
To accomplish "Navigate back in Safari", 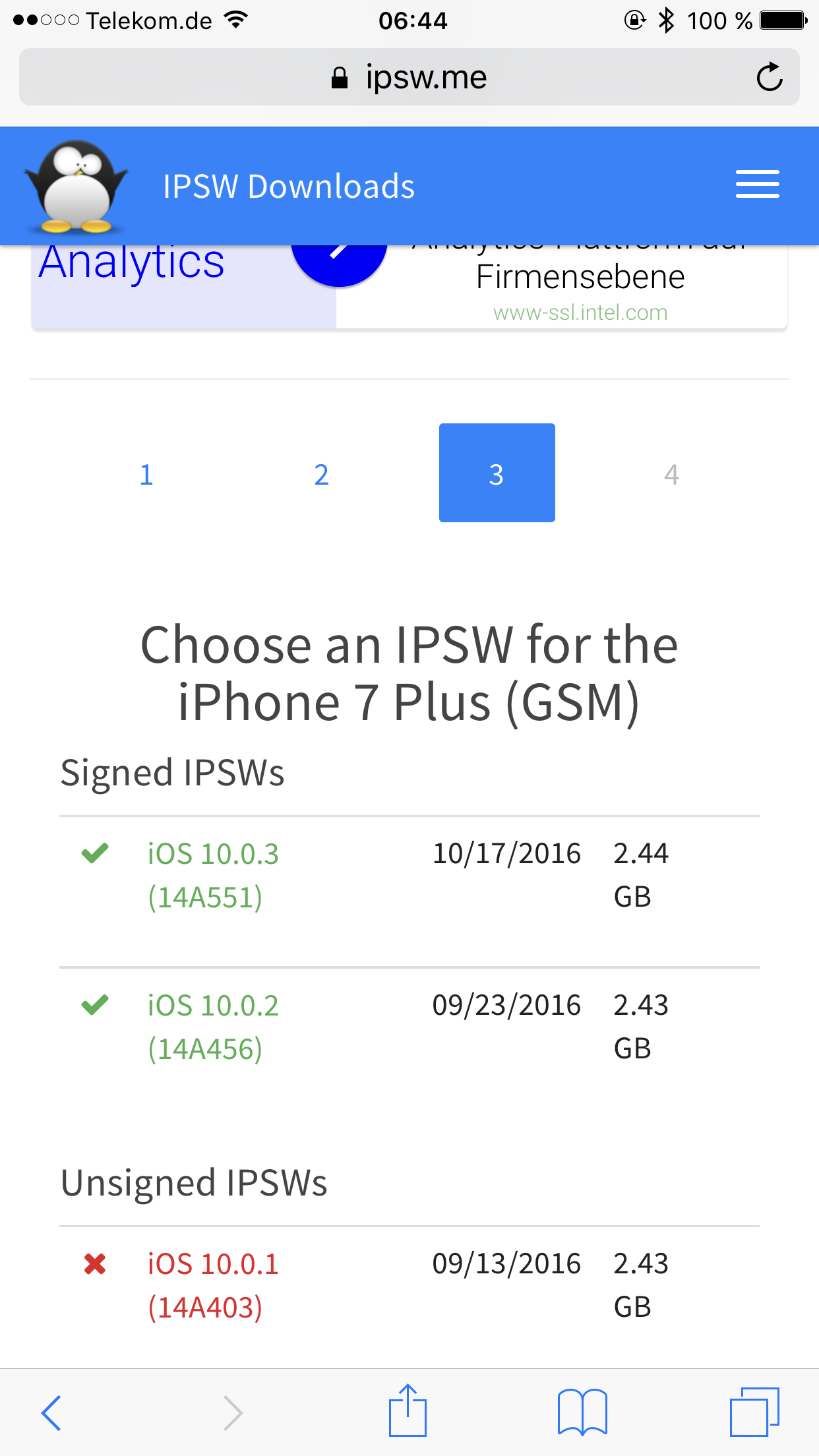I will [x=51, y=1412].
